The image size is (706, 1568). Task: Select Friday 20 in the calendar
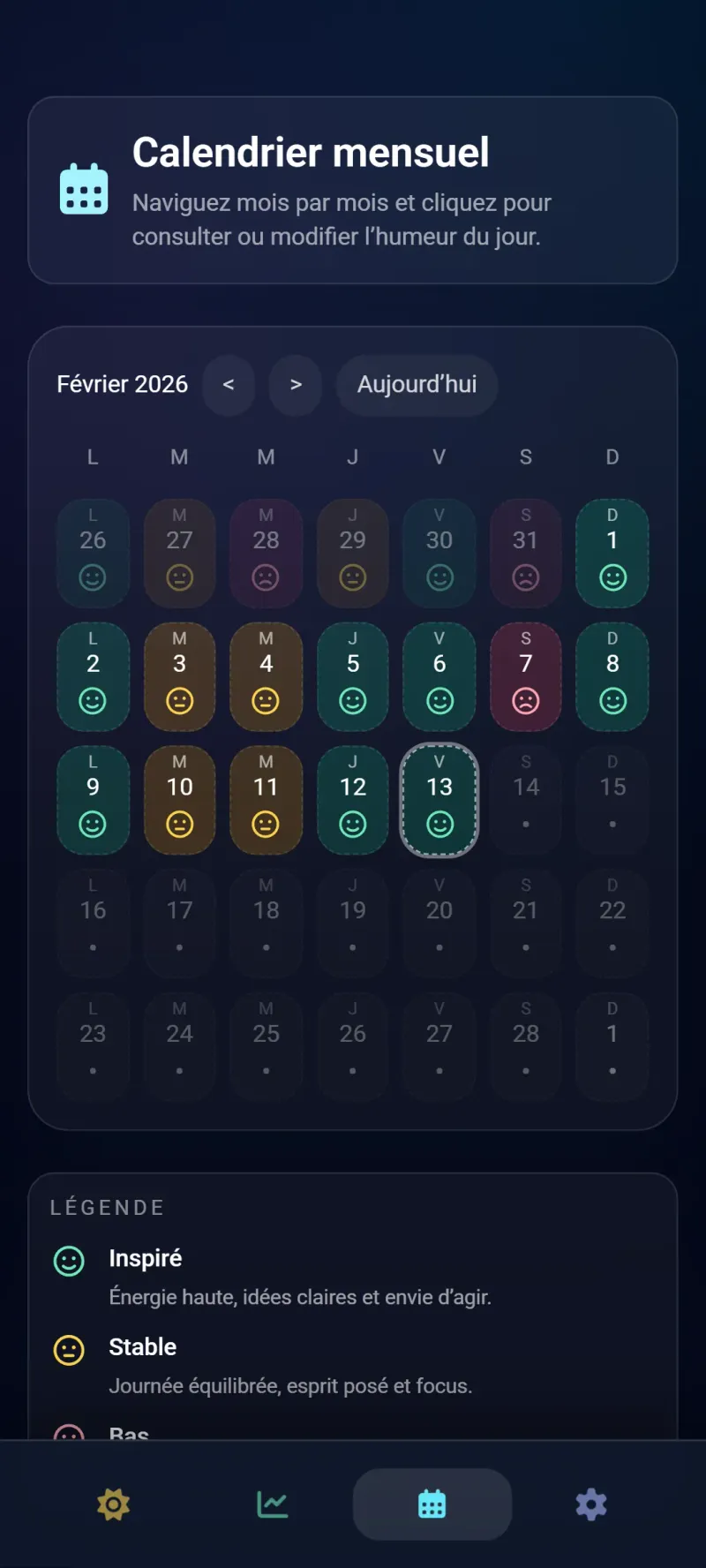439,923
